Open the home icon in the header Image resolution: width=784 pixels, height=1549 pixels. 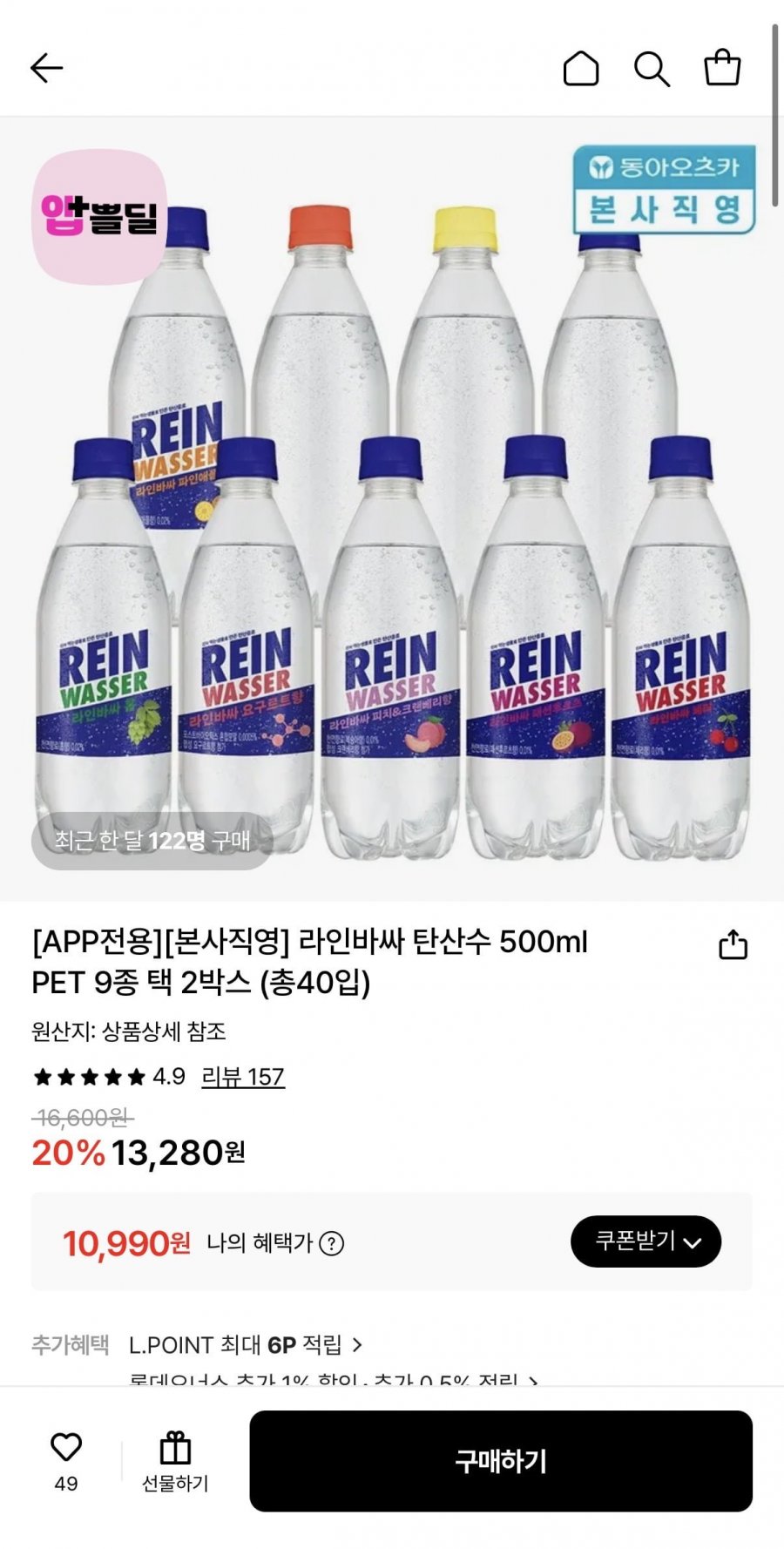pos(581,68)
